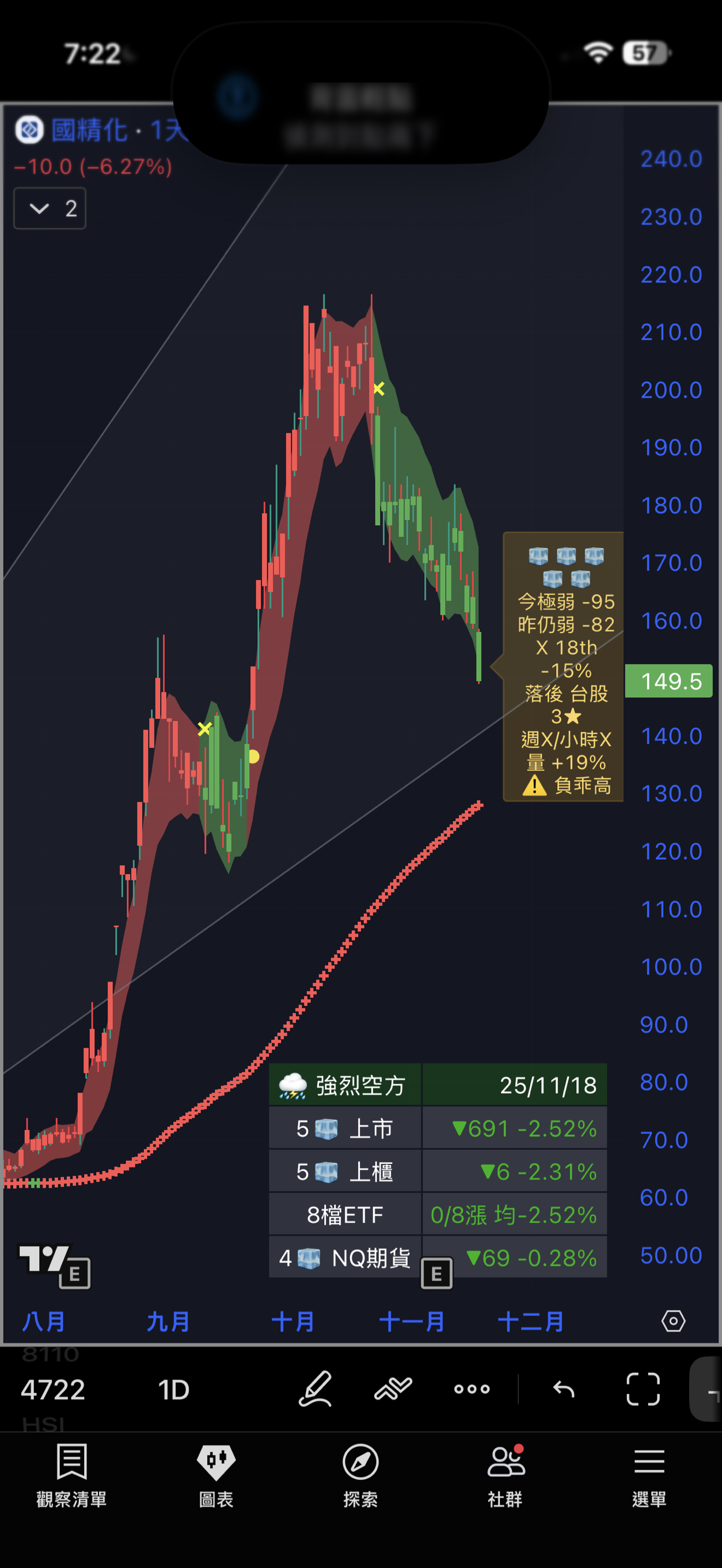Switch to the 社群 tab
Viewport: 722px width, 1568px height.
505,1474
